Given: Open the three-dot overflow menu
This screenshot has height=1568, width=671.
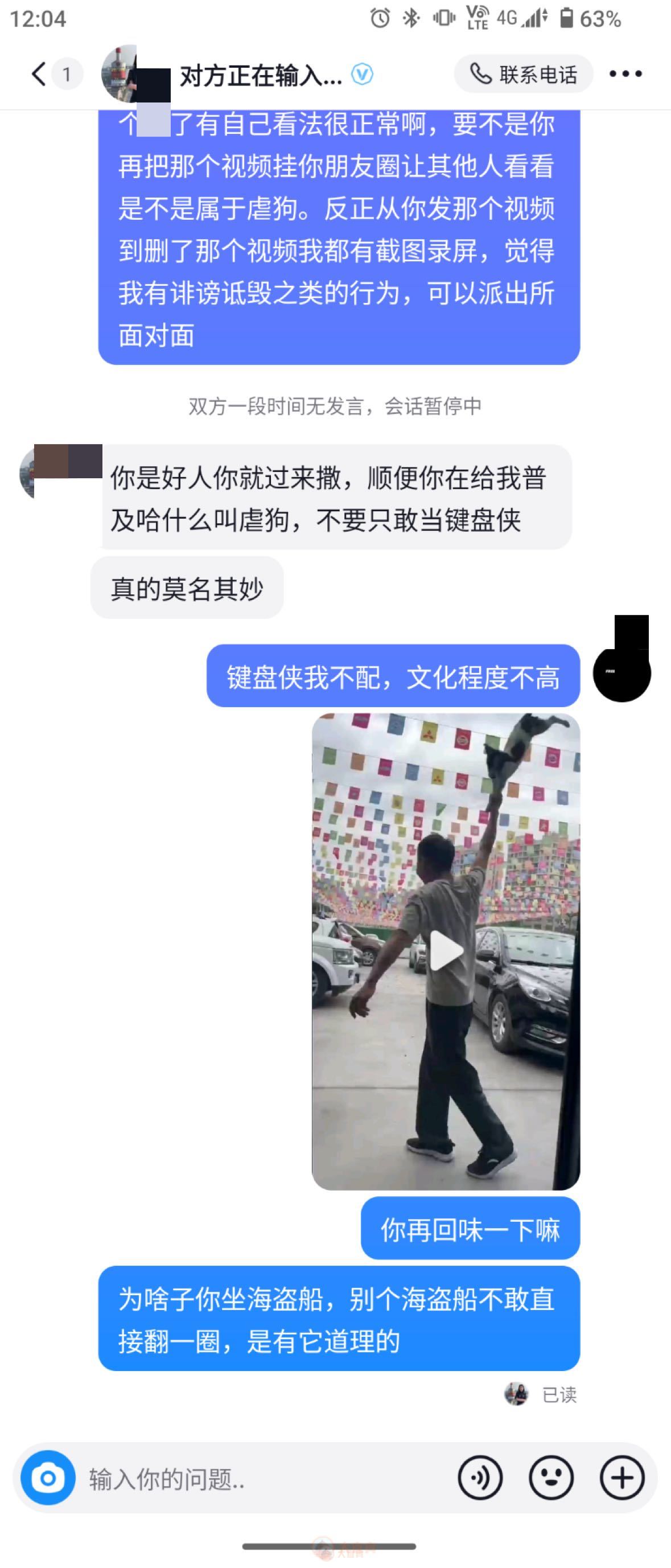Looking at the screenshot, I should point(625,74).
